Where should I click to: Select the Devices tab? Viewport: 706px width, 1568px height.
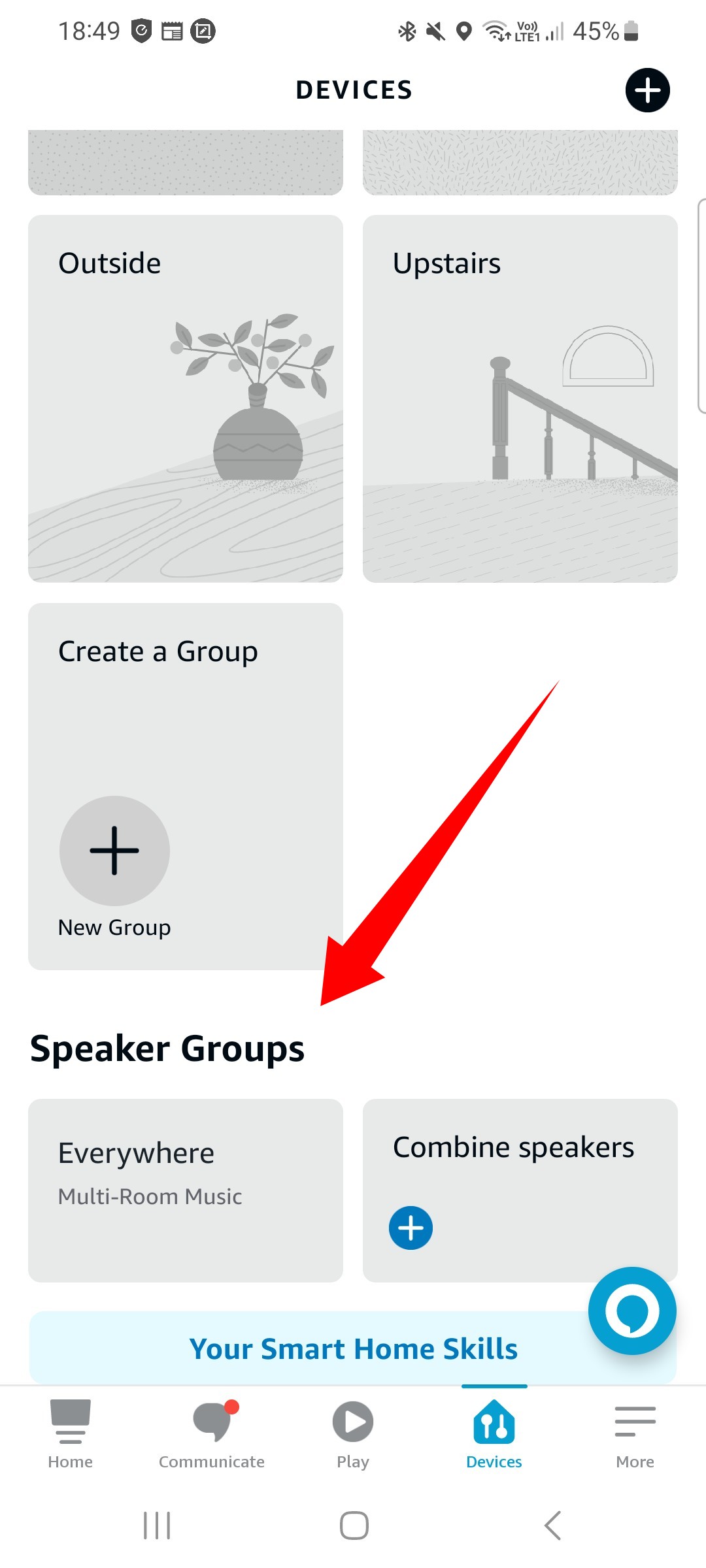click(x=494, y=1434)
